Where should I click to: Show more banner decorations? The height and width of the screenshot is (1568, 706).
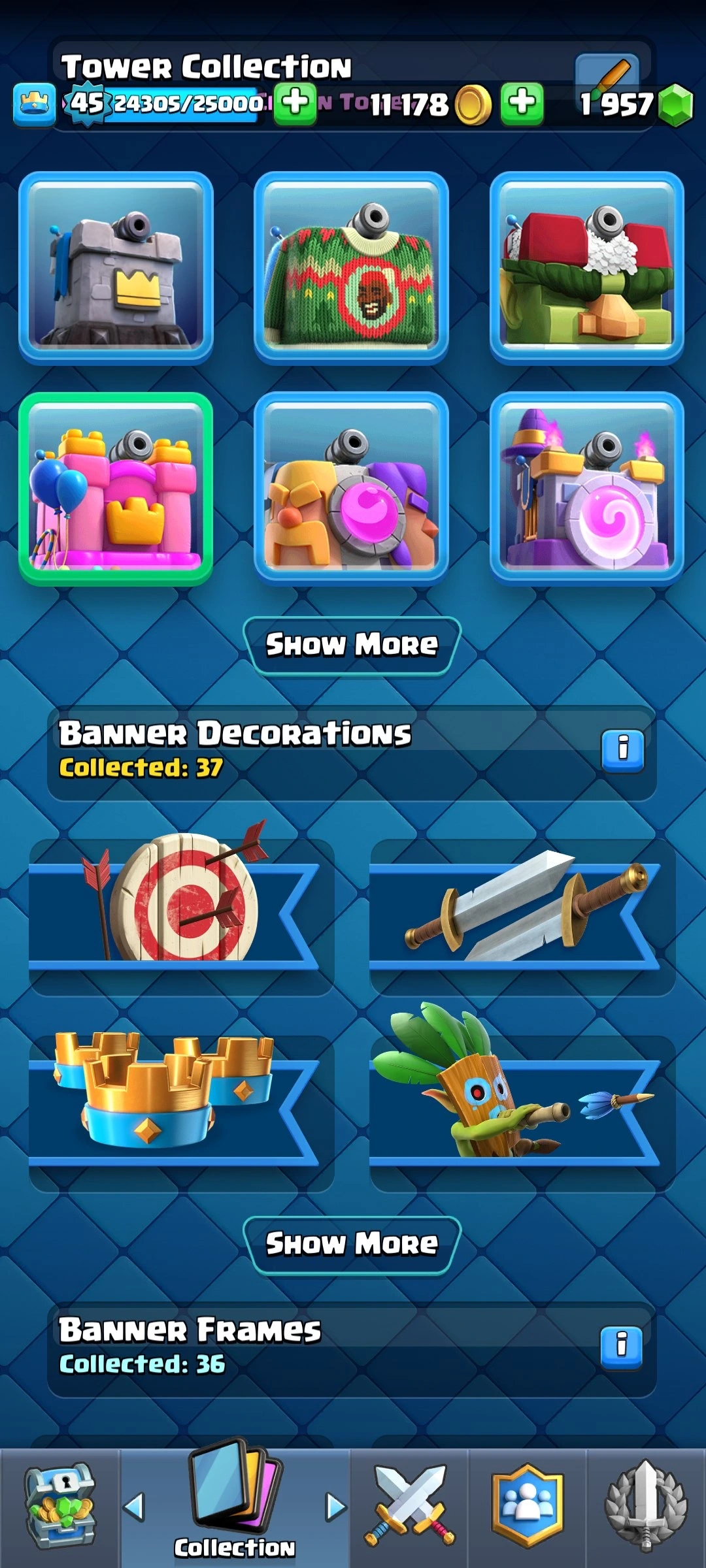coord(352,1244)
